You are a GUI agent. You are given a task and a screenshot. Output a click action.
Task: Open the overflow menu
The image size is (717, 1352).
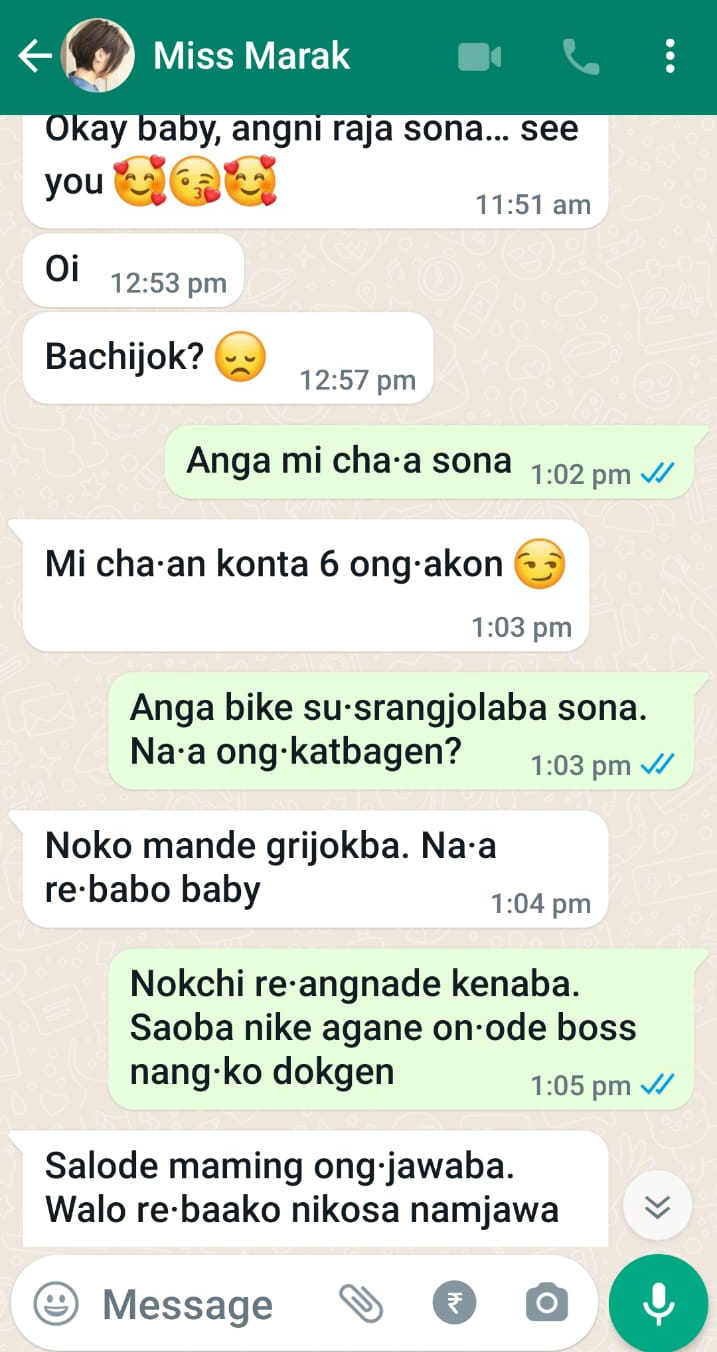tap(669, 57)
